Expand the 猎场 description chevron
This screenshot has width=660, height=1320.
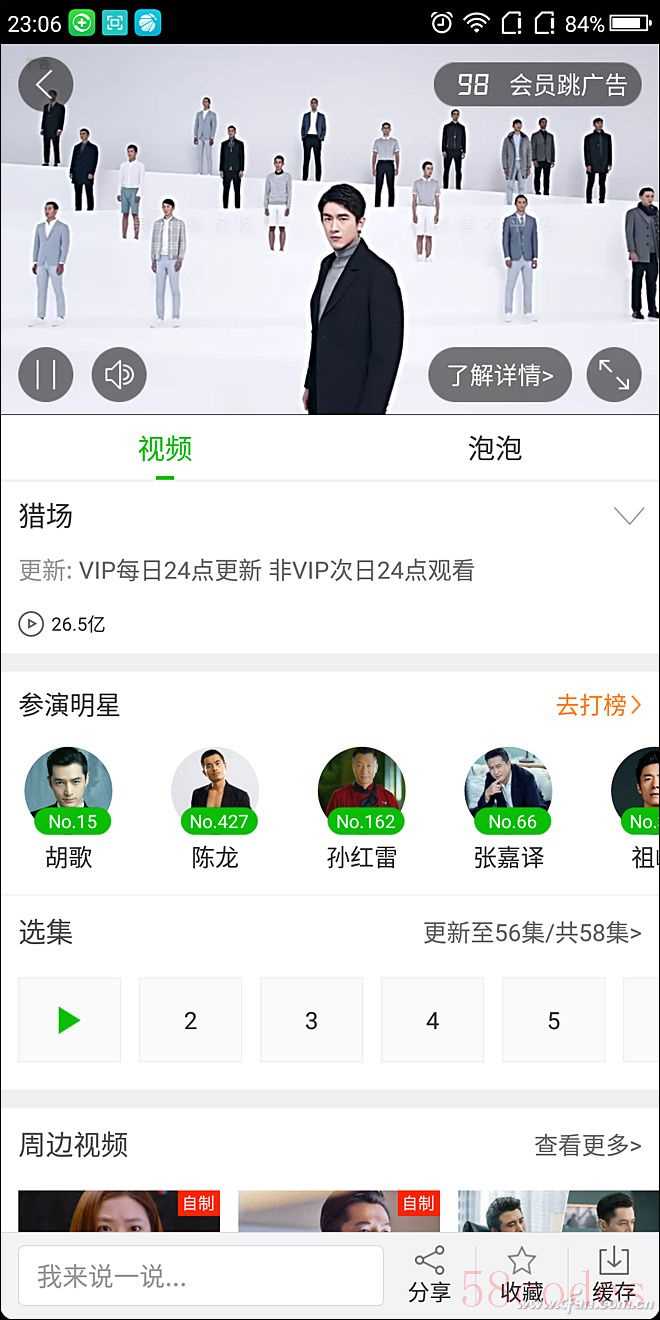point(629,516)
